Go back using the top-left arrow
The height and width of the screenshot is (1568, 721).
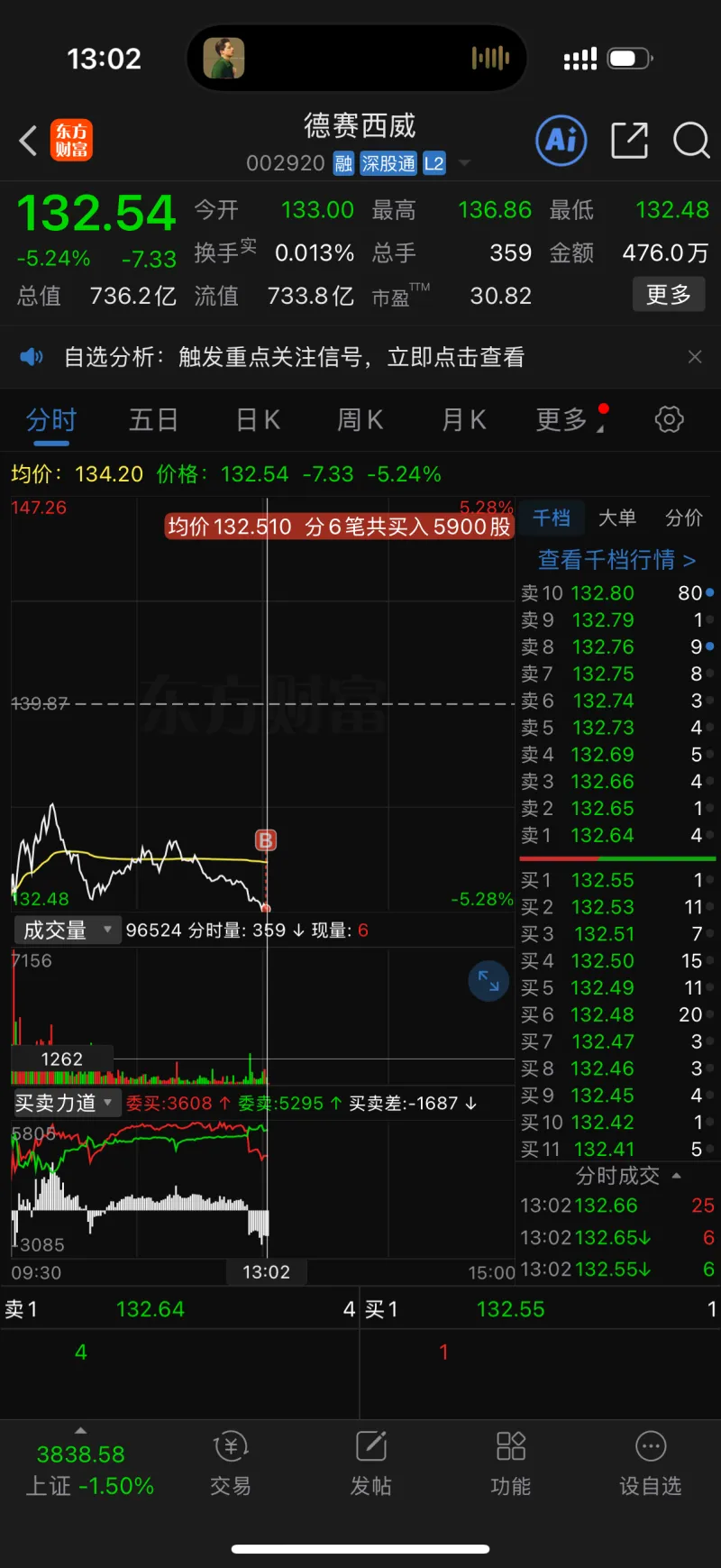click(29, 142)
